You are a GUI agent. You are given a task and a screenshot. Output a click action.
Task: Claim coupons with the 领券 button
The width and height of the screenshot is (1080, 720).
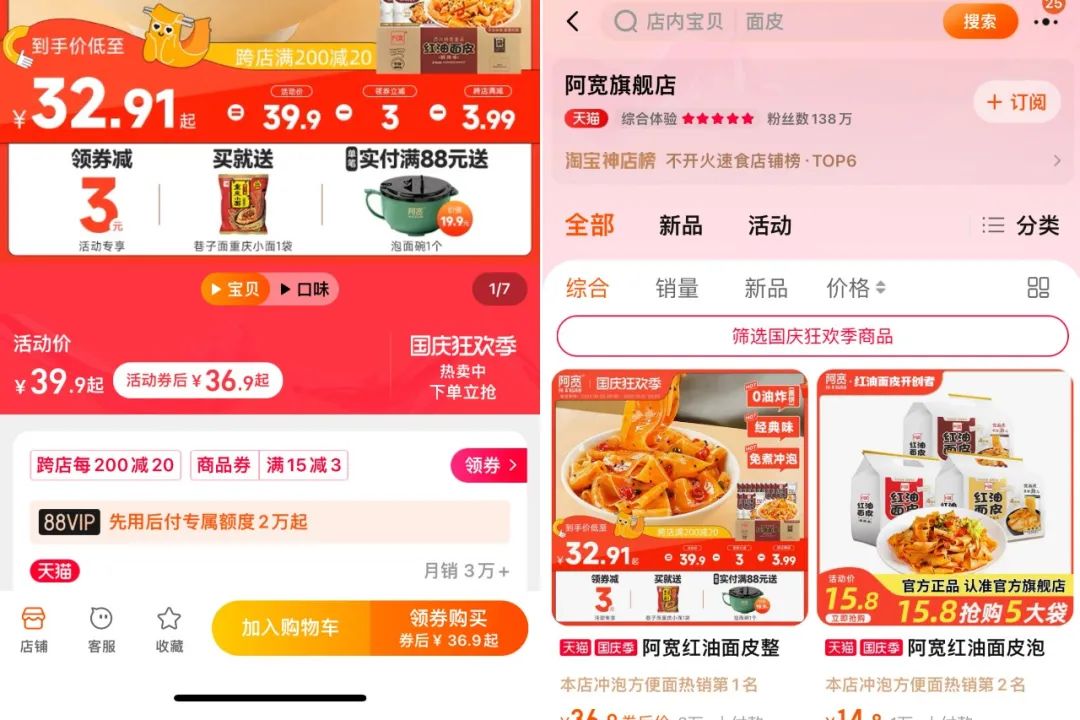(x=489, y=465)
